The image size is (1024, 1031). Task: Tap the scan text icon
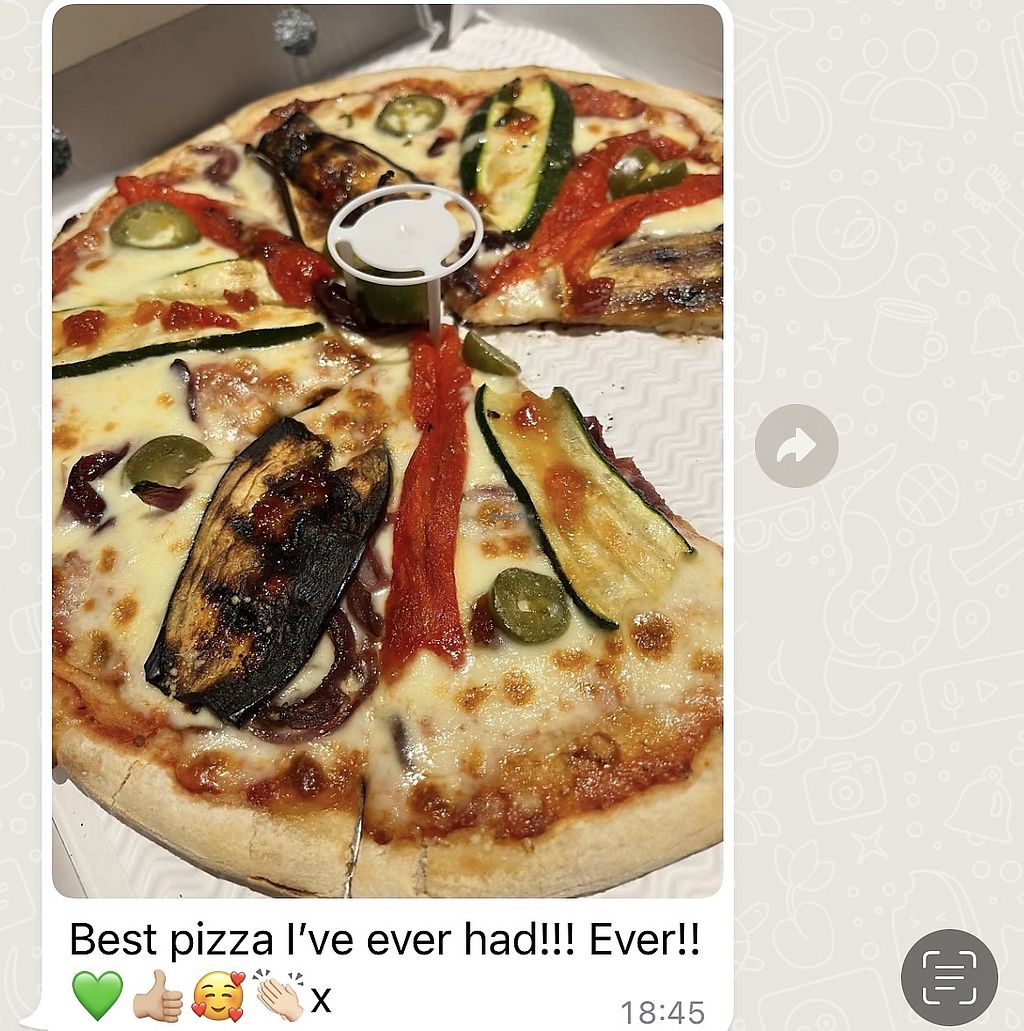pyautogui.click(x=948, y=977)
